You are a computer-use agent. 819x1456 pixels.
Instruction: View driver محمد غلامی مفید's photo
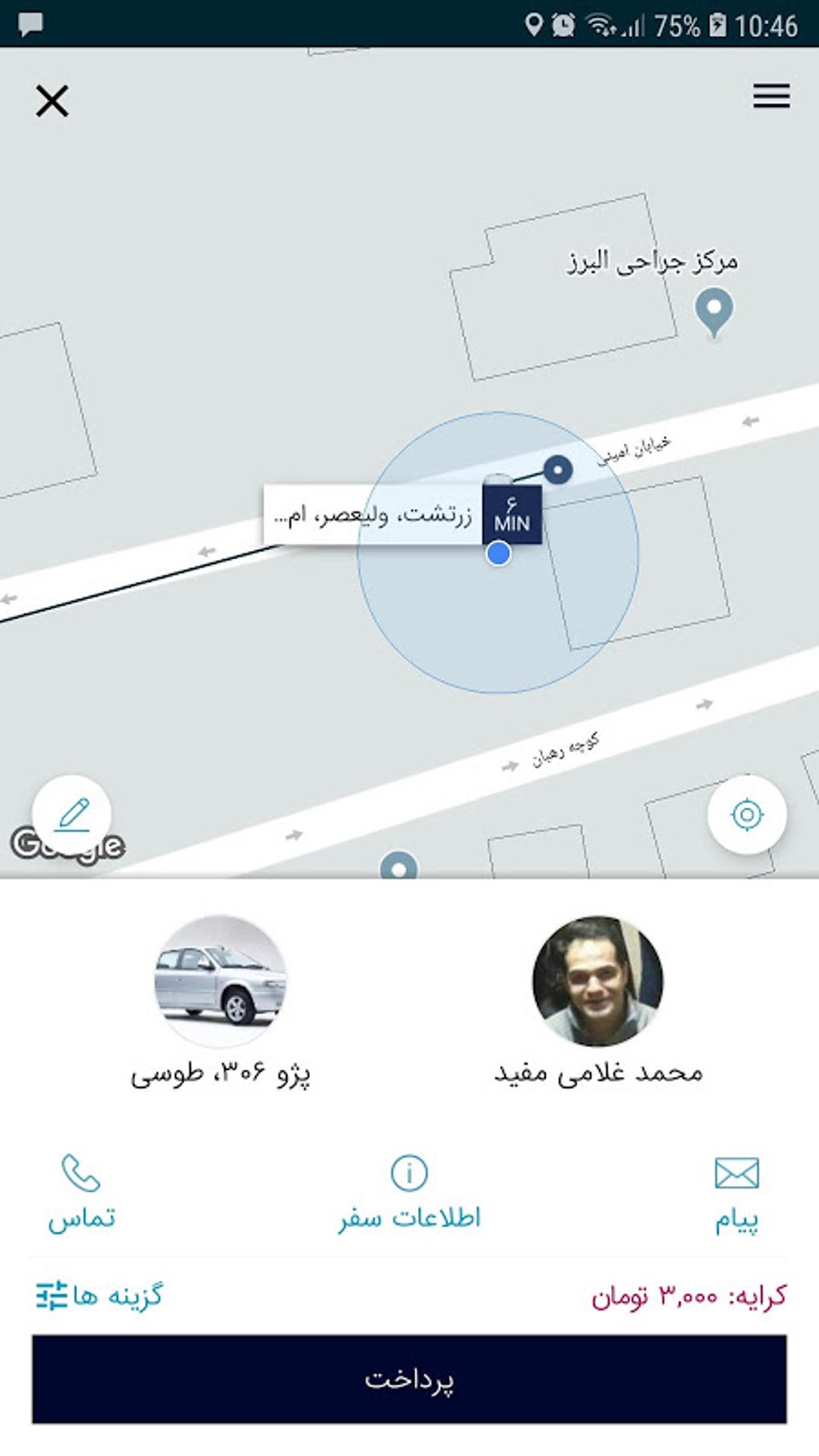pyautogui.click(x=598, y=981)
